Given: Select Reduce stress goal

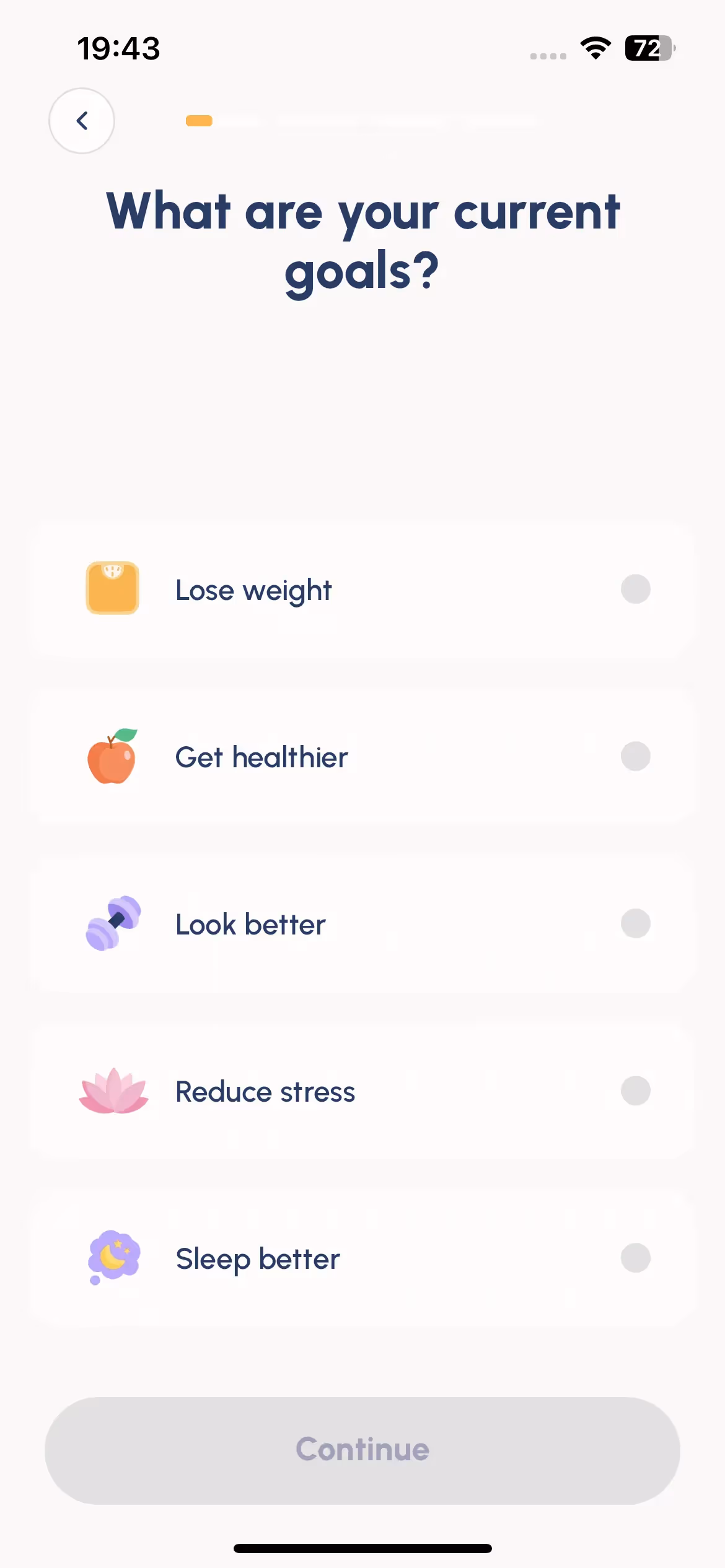Looking at the screenshot, I should click(362, 1091).
